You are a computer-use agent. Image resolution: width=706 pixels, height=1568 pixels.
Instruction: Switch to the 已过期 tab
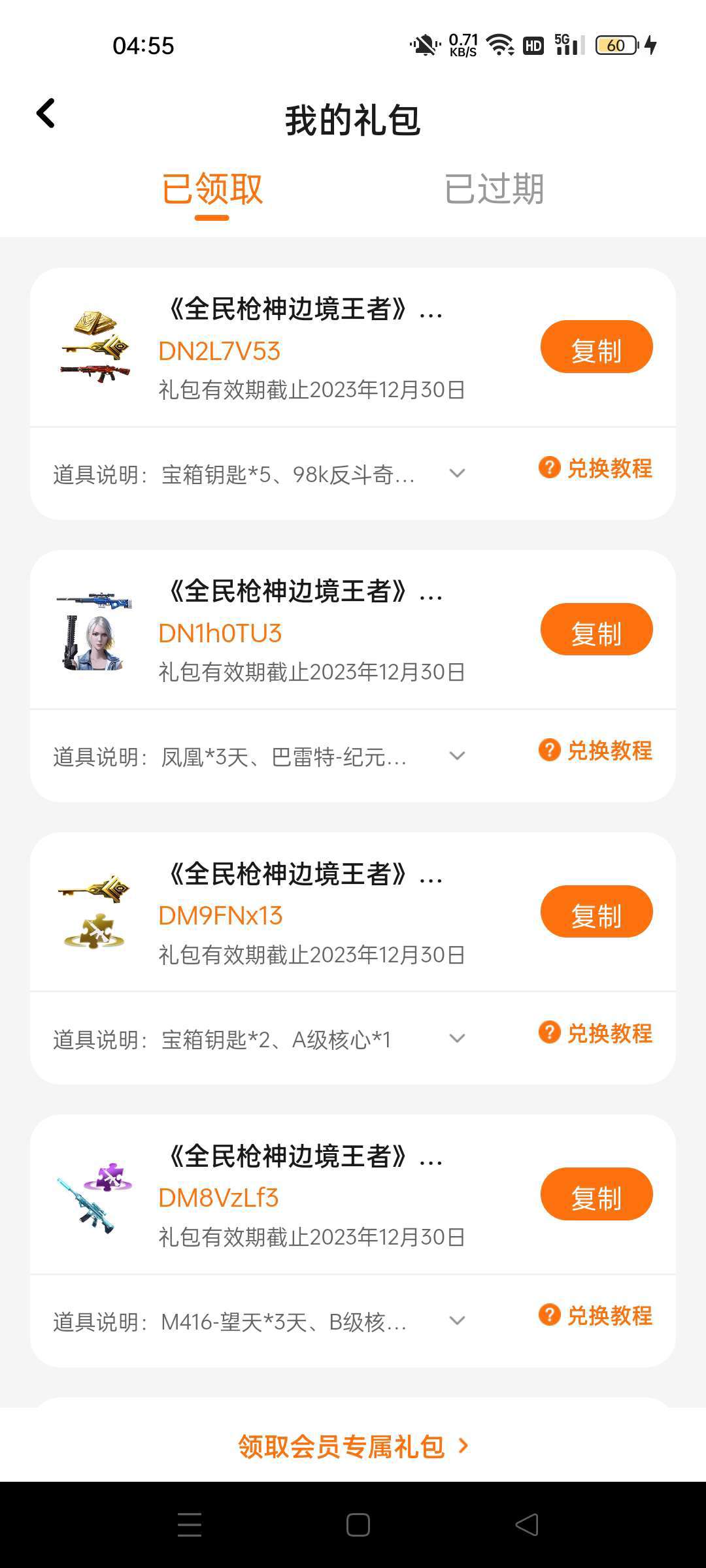pos(494,189)
